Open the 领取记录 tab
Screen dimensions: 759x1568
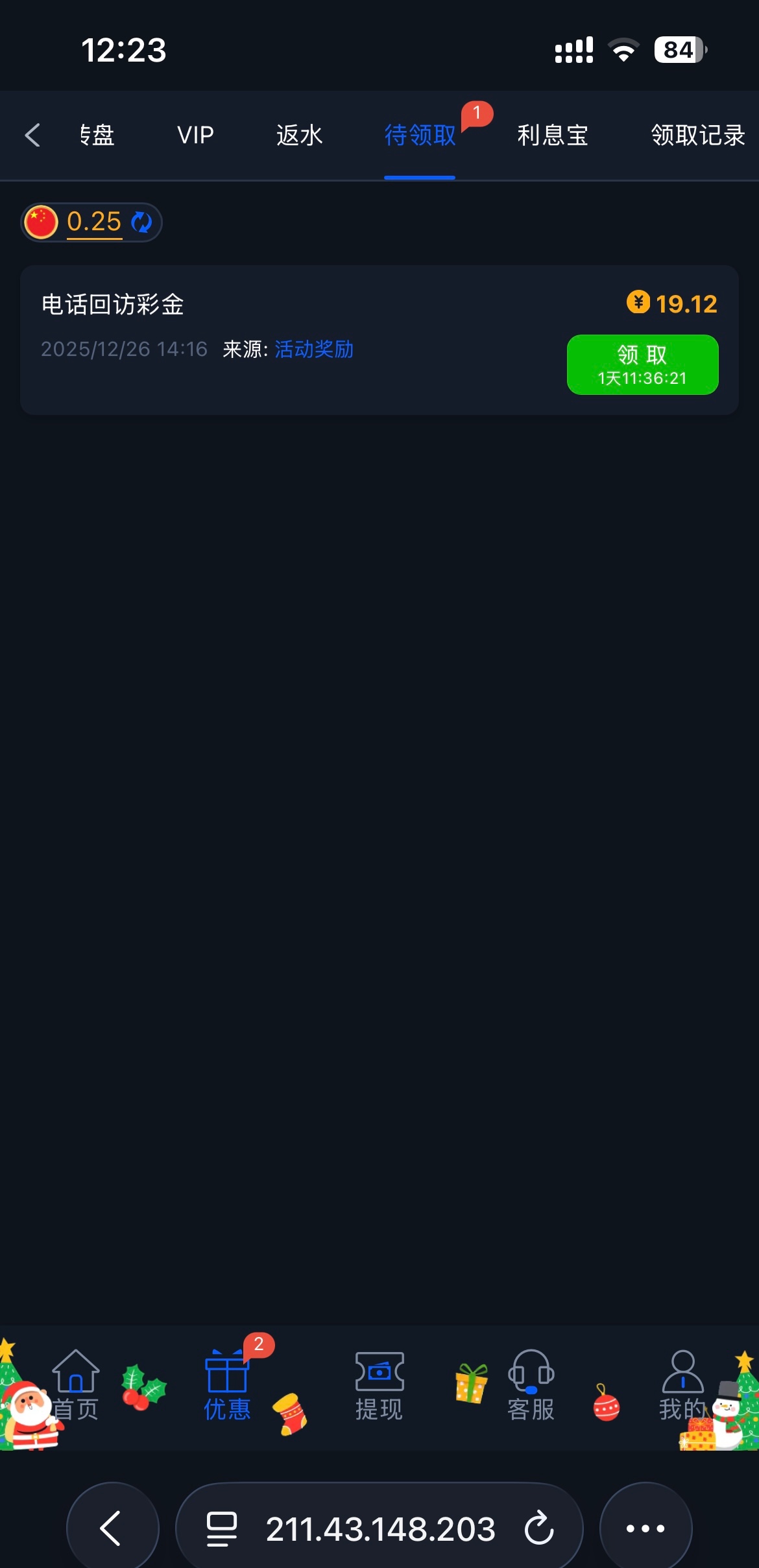tap(697, 135)
